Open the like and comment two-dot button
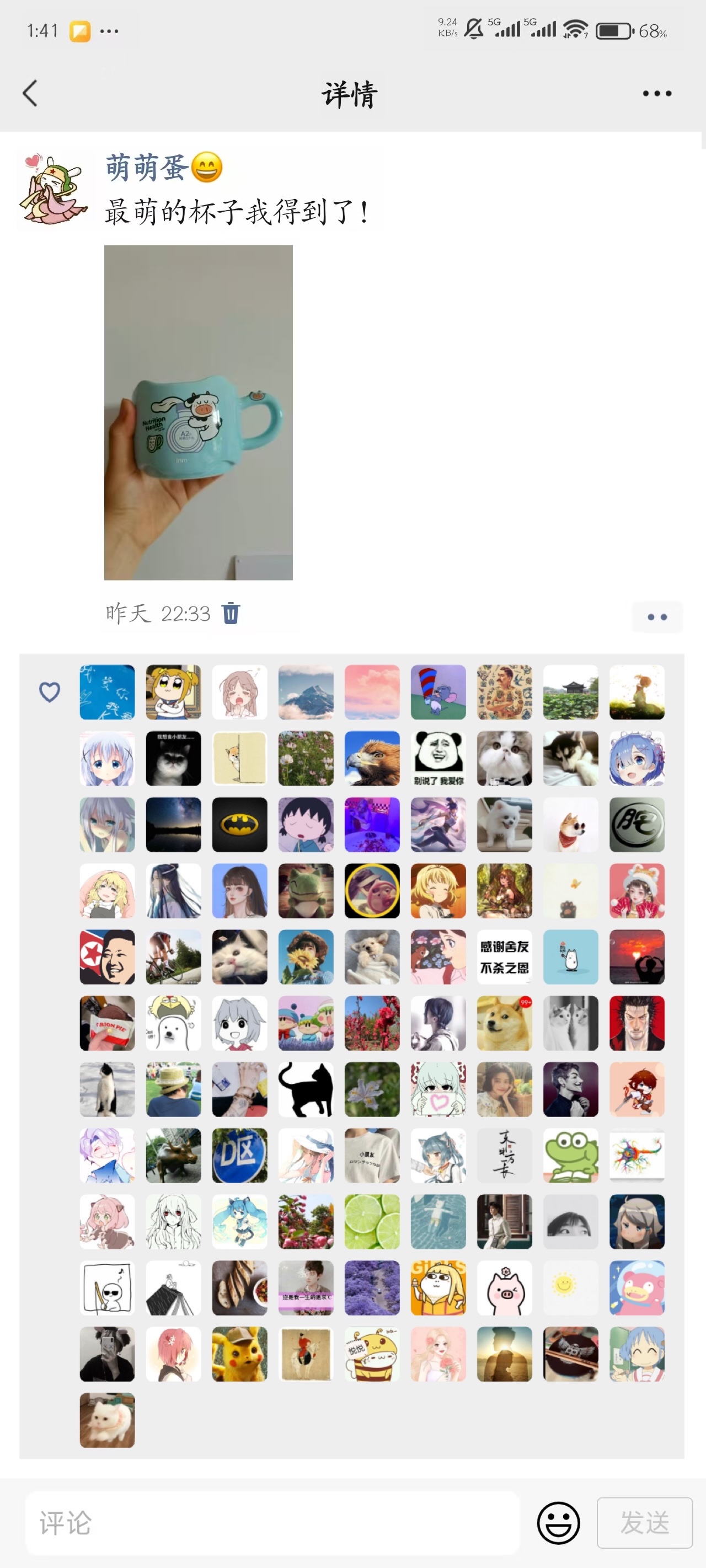 pyautogui.click(x=657, y=616)
